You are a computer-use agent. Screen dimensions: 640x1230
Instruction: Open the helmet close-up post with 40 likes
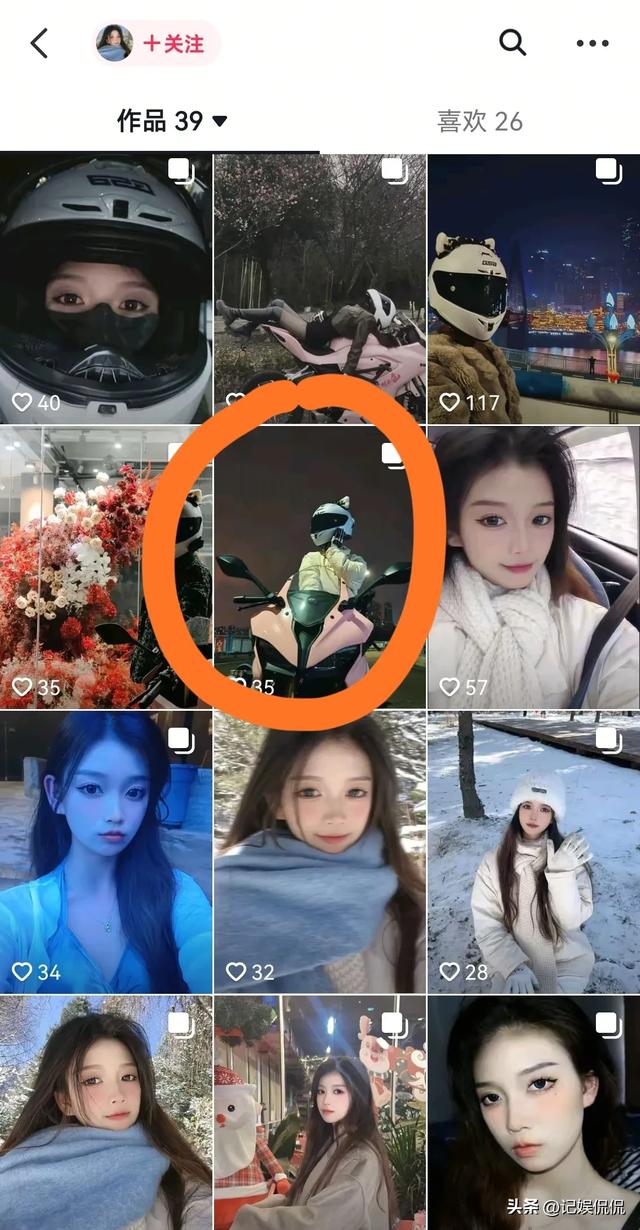point(105,288)
